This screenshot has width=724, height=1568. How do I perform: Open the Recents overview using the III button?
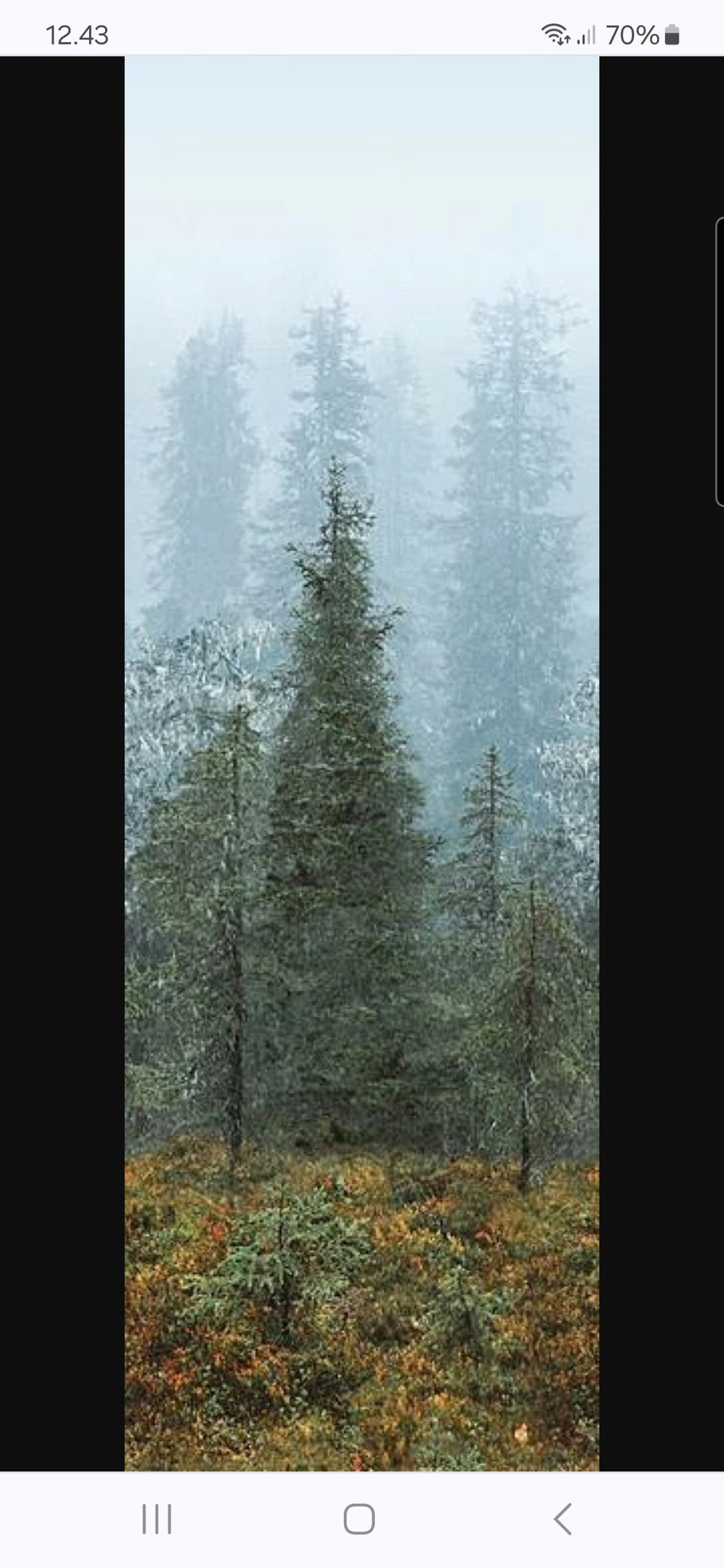tap(156, 1520)
